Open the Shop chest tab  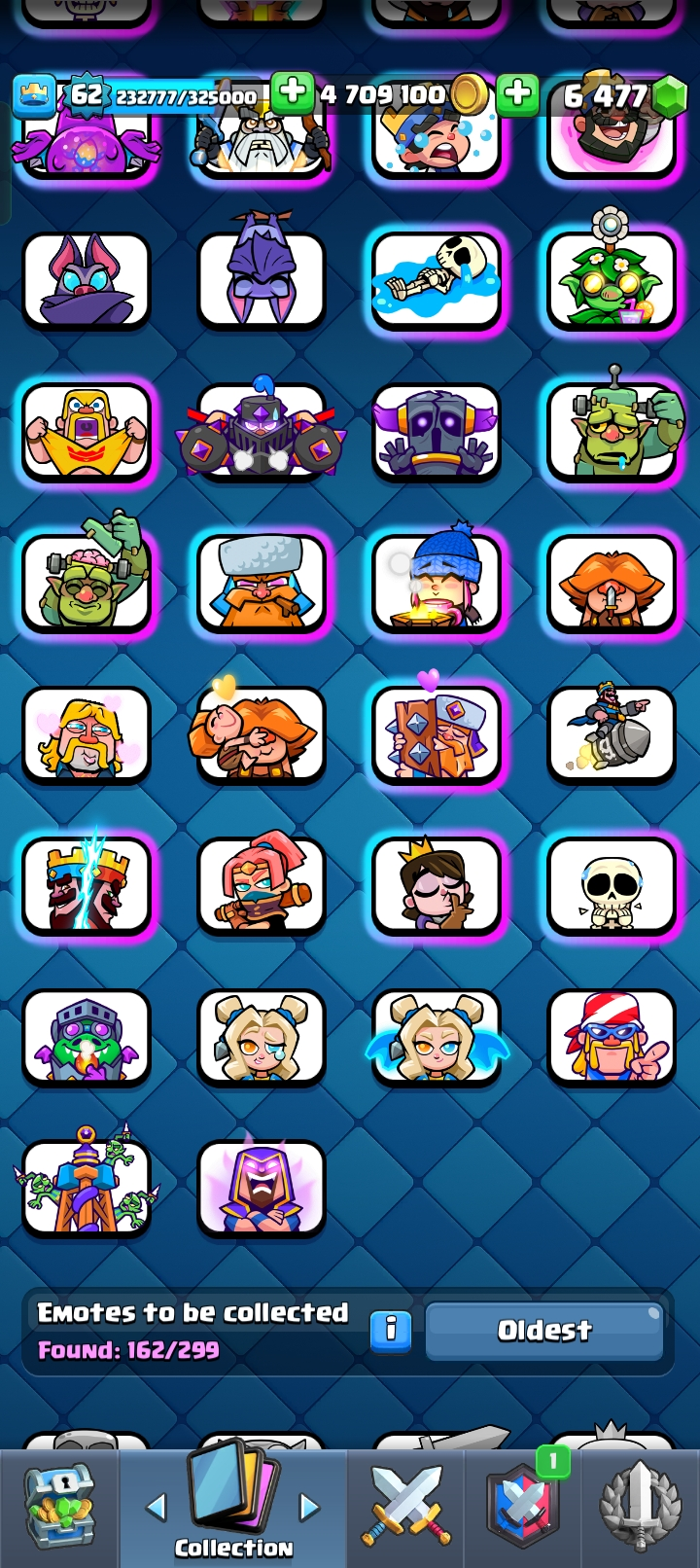(59, 1508)
